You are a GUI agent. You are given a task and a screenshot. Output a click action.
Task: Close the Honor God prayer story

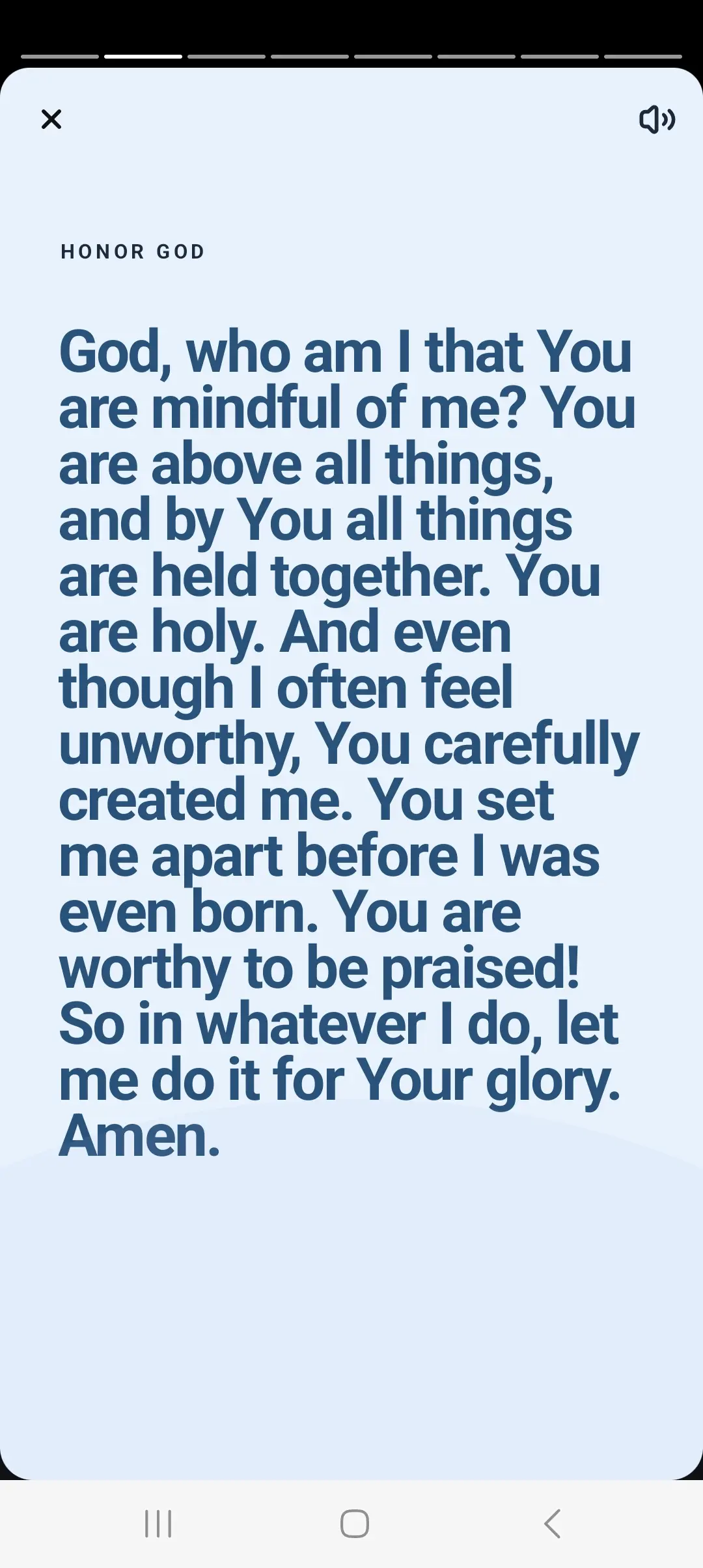(51, 119)
